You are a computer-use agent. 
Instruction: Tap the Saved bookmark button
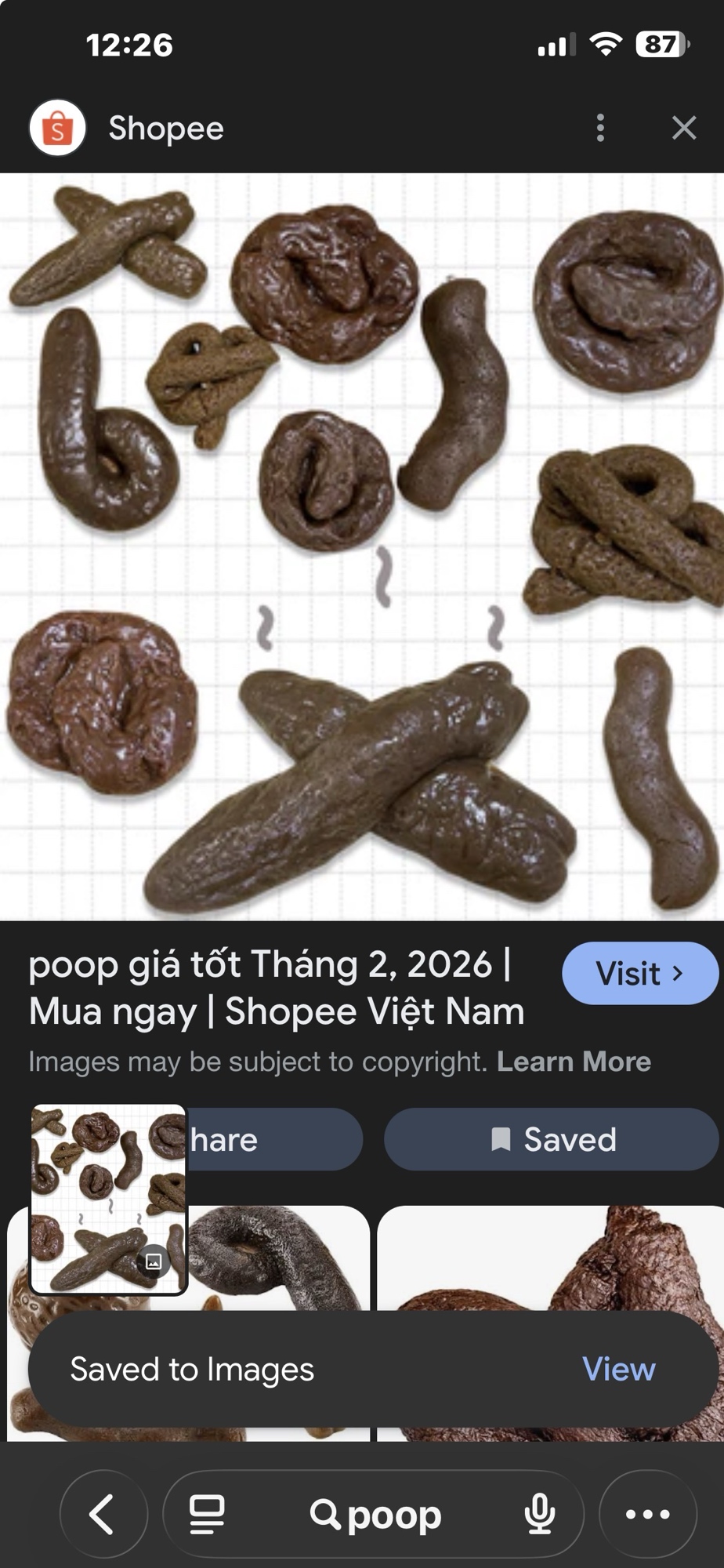coord(552,1139)
